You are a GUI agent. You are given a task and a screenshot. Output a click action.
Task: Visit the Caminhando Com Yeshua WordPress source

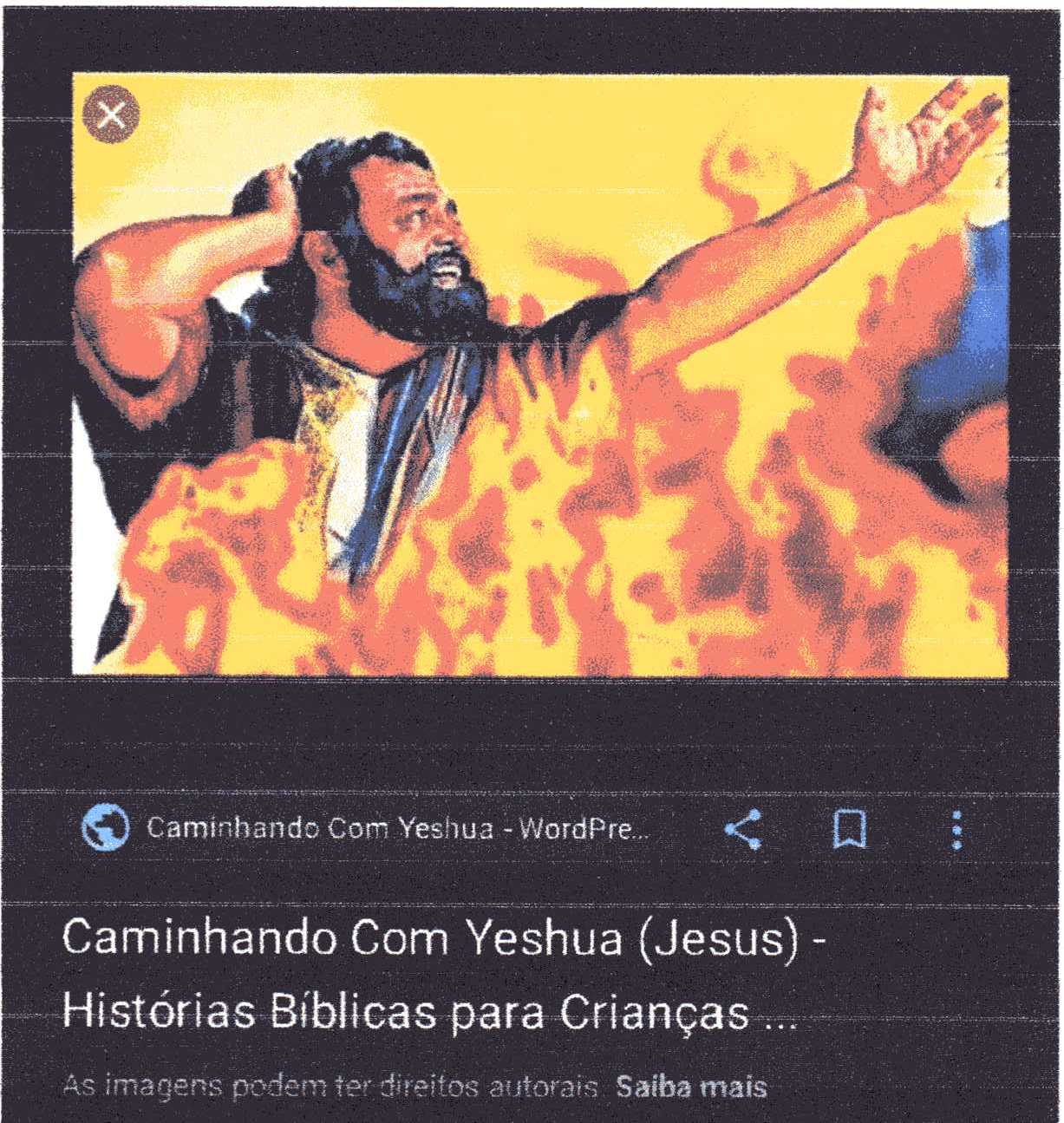397,828
